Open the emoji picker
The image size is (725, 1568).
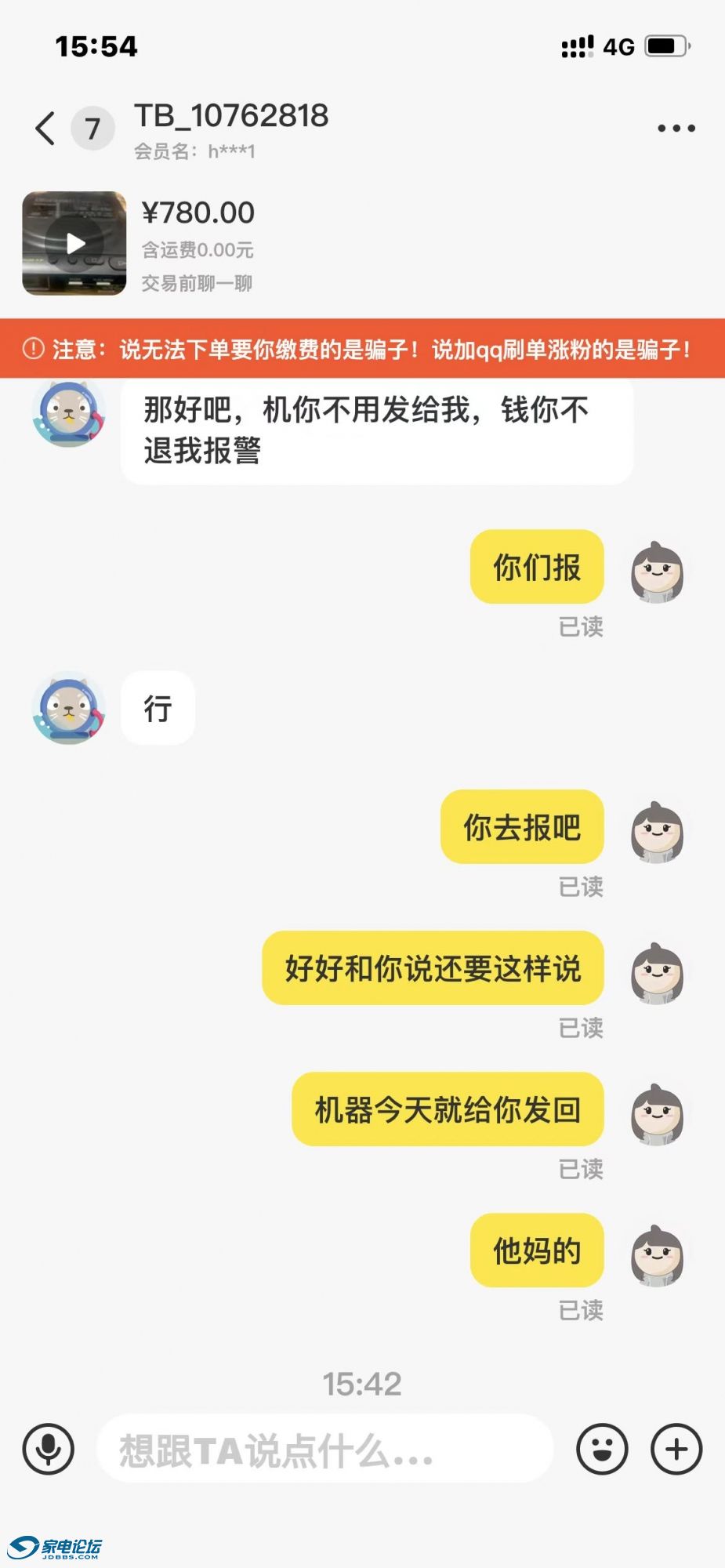[602, 1449]
